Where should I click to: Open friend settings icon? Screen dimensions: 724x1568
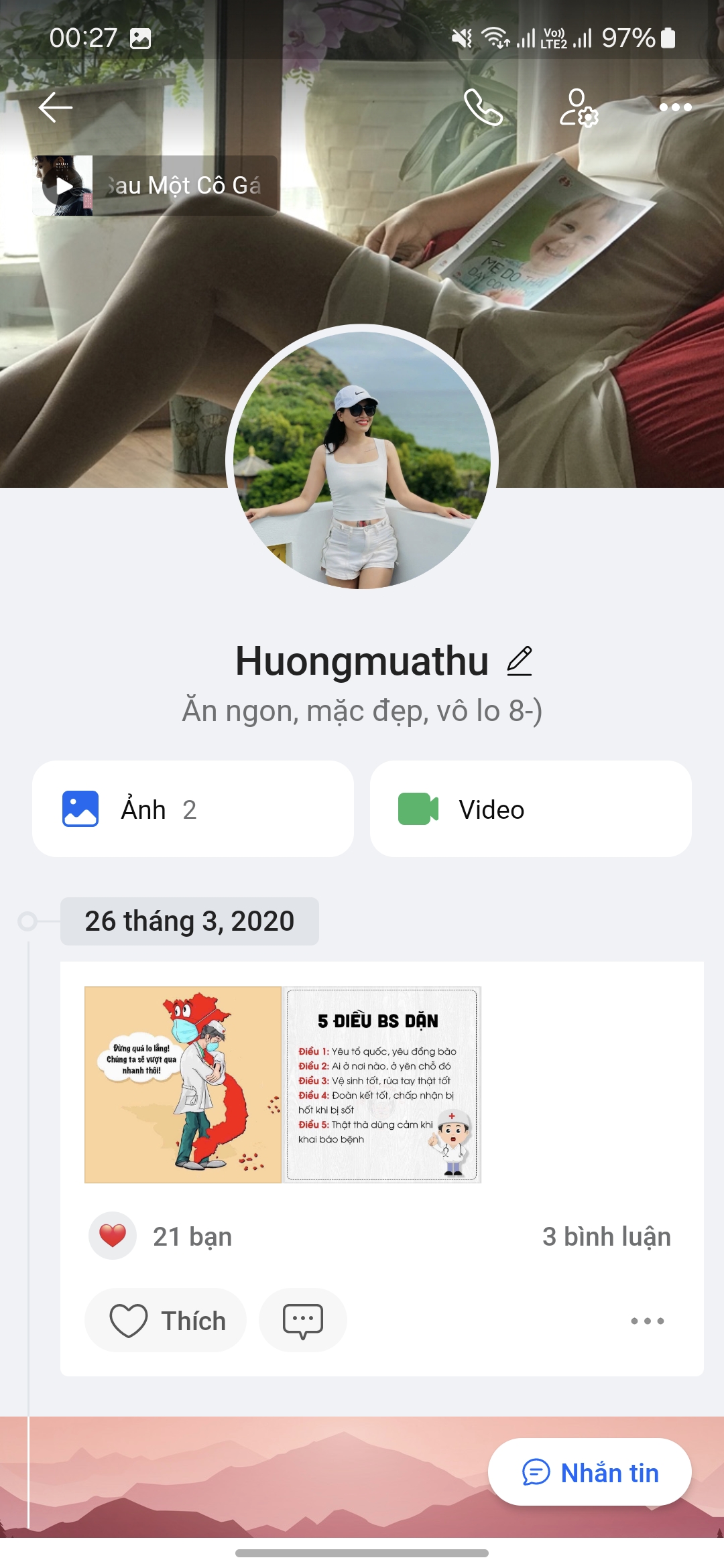point(579,107)
